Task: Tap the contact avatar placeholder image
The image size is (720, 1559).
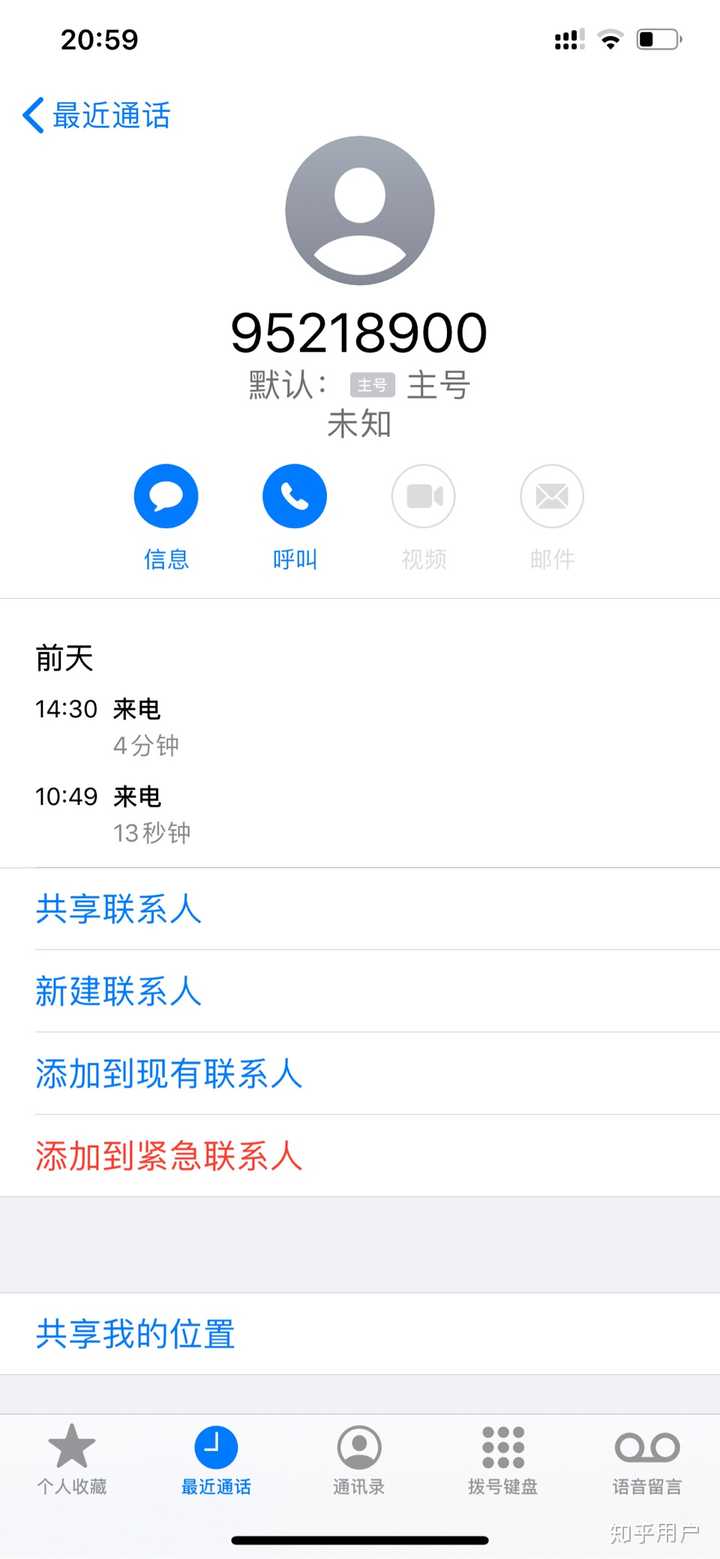Action: pos(359,208)
